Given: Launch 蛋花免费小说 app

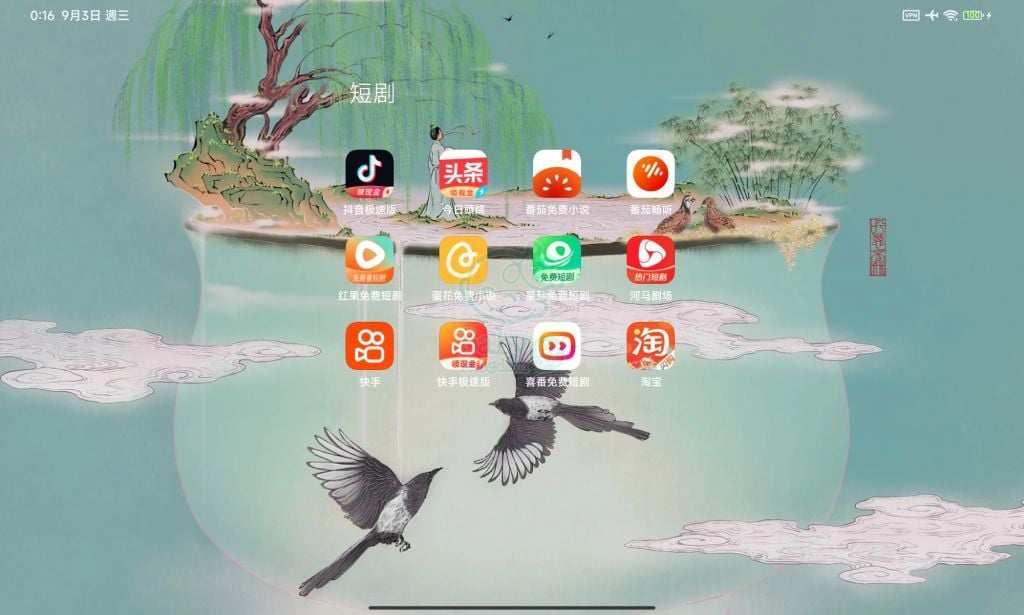Looking at the screenshot, I should (463, 260).
